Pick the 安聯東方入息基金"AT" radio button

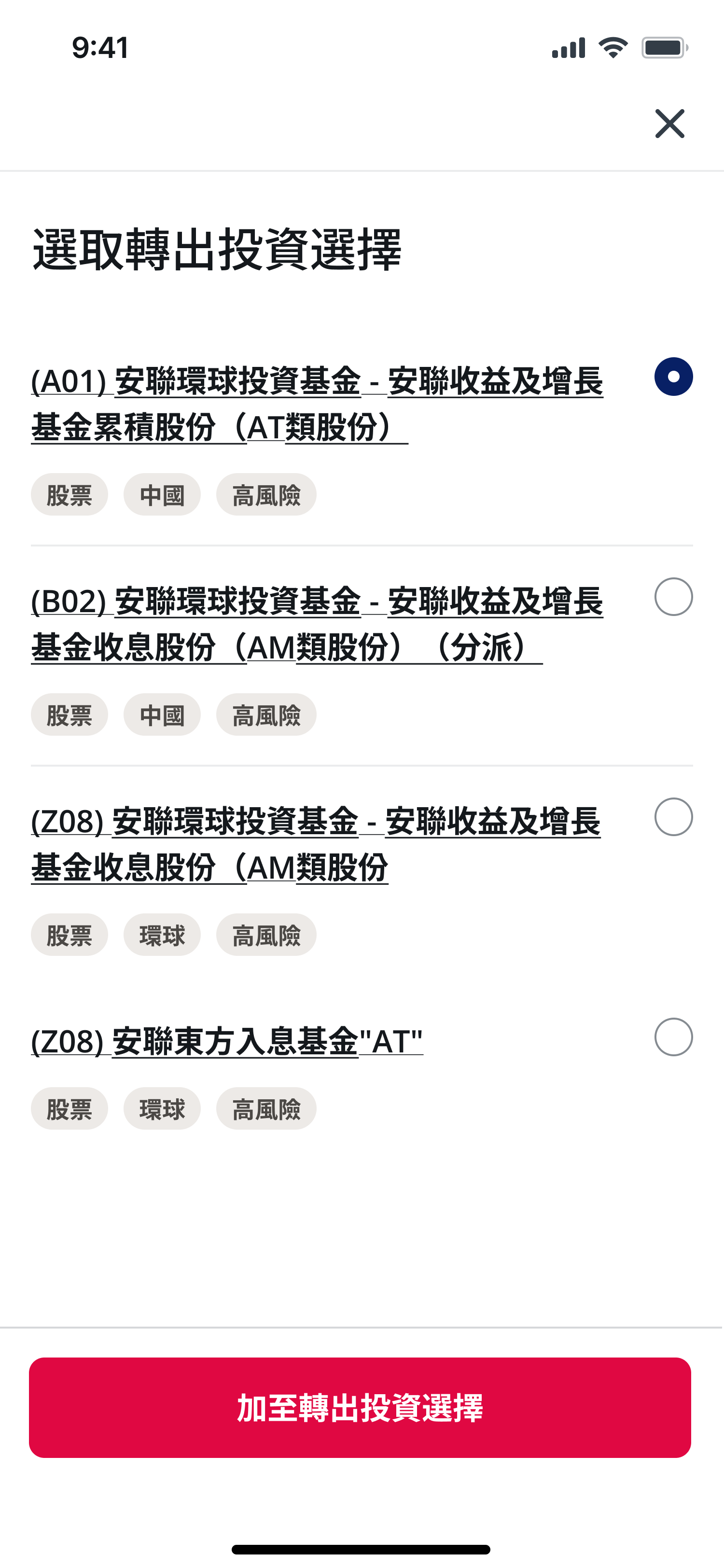click(x=673, y=1036)
